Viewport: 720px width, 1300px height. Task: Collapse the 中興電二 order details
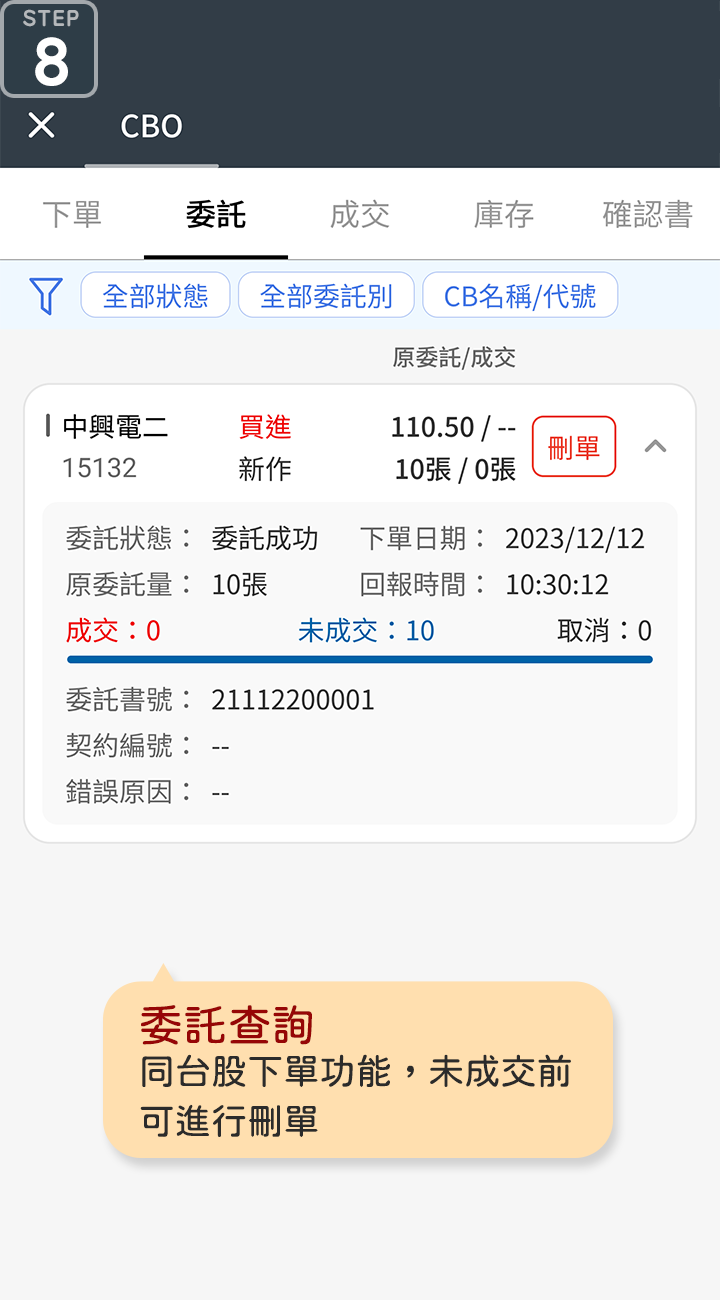(x=655, y=446)
